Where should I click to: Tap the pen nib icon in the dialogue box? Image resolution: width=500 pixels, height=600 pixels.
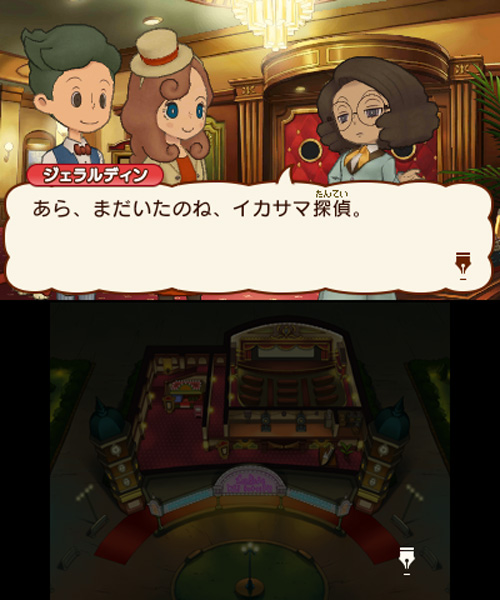coord(463,266)
